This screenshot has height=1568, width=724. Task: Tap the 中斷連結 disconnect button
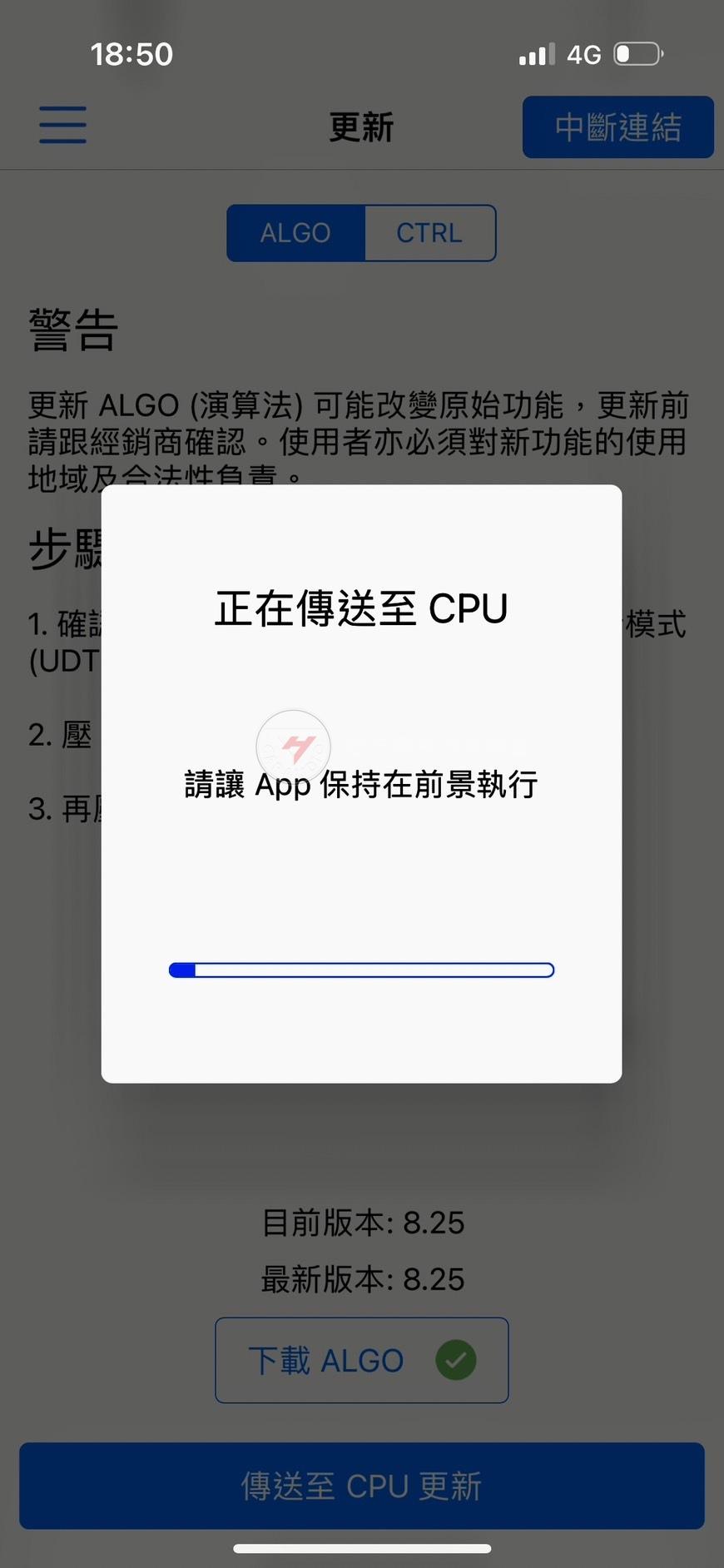coord(617,127)
